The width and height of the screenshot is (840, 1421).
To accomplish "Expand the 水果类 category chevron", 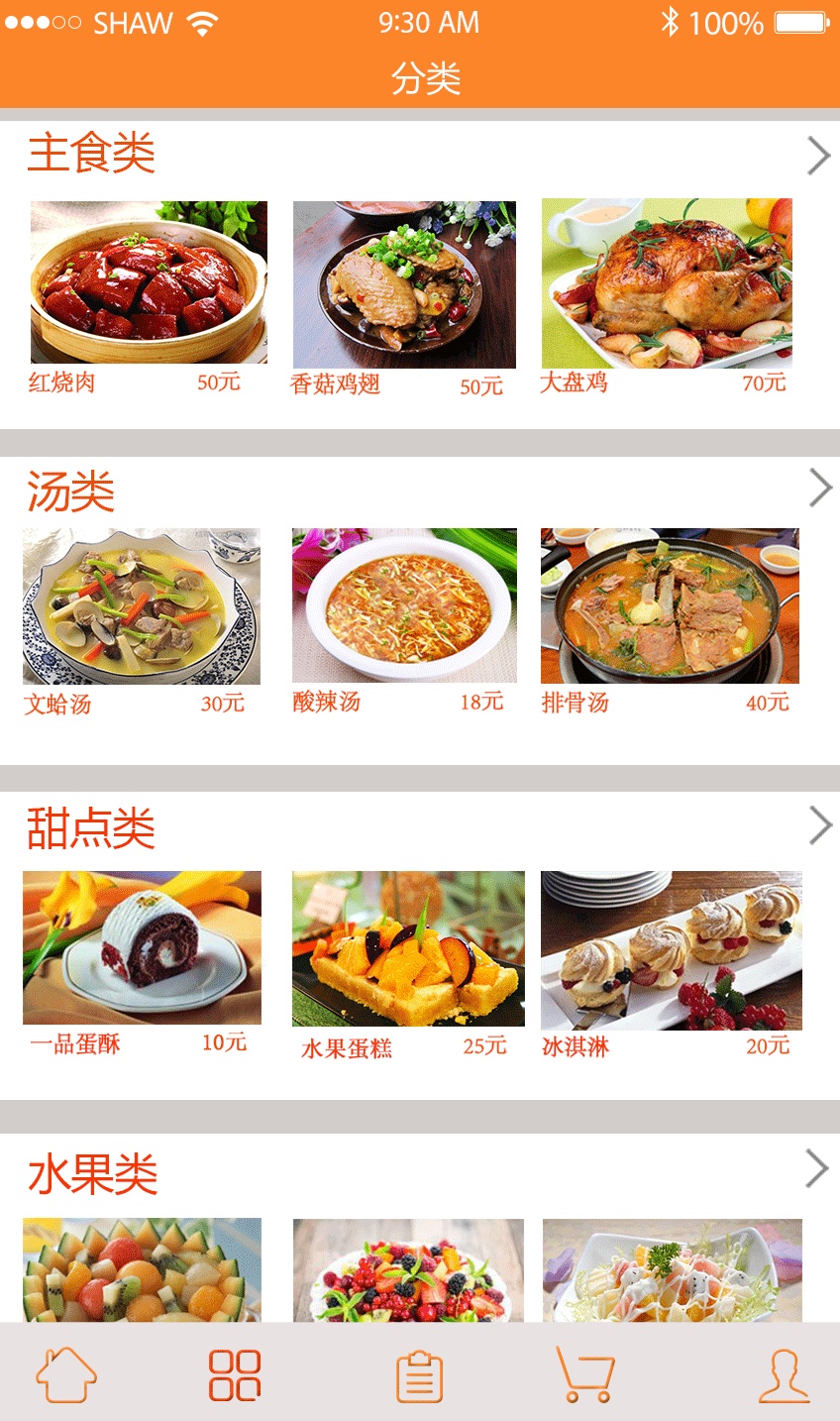I will [817, 1168].
